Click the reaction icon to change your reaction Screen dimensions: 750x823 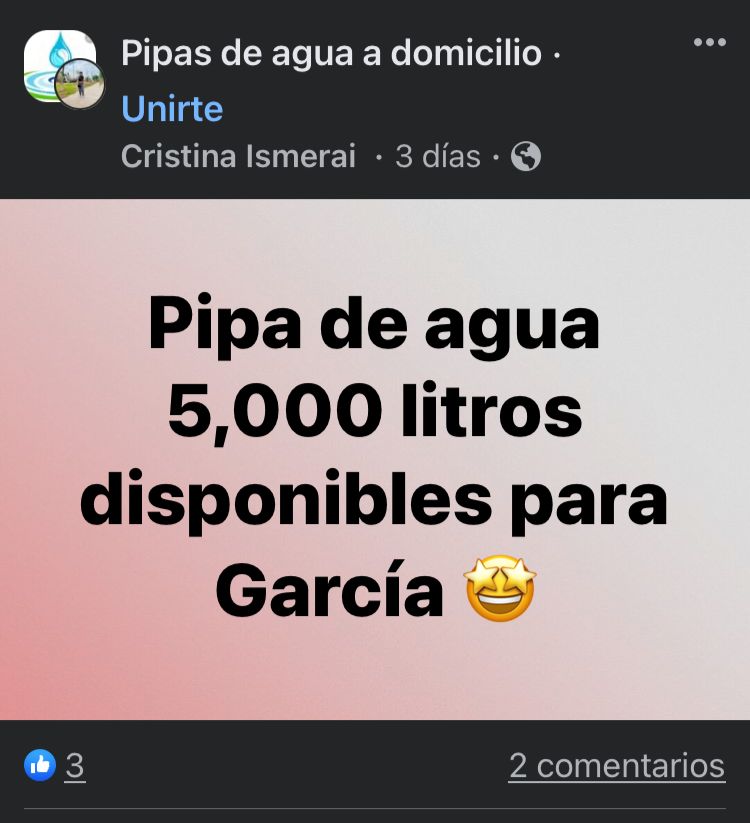coord(40,766)
